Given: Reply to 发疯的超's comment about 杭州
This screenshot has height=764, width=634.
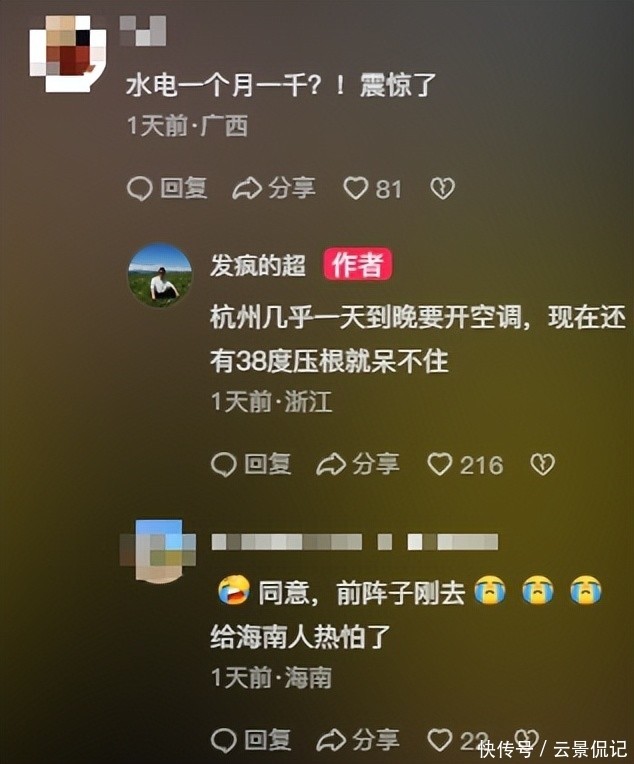Looking at the screenshot, I should pos(251,464).
